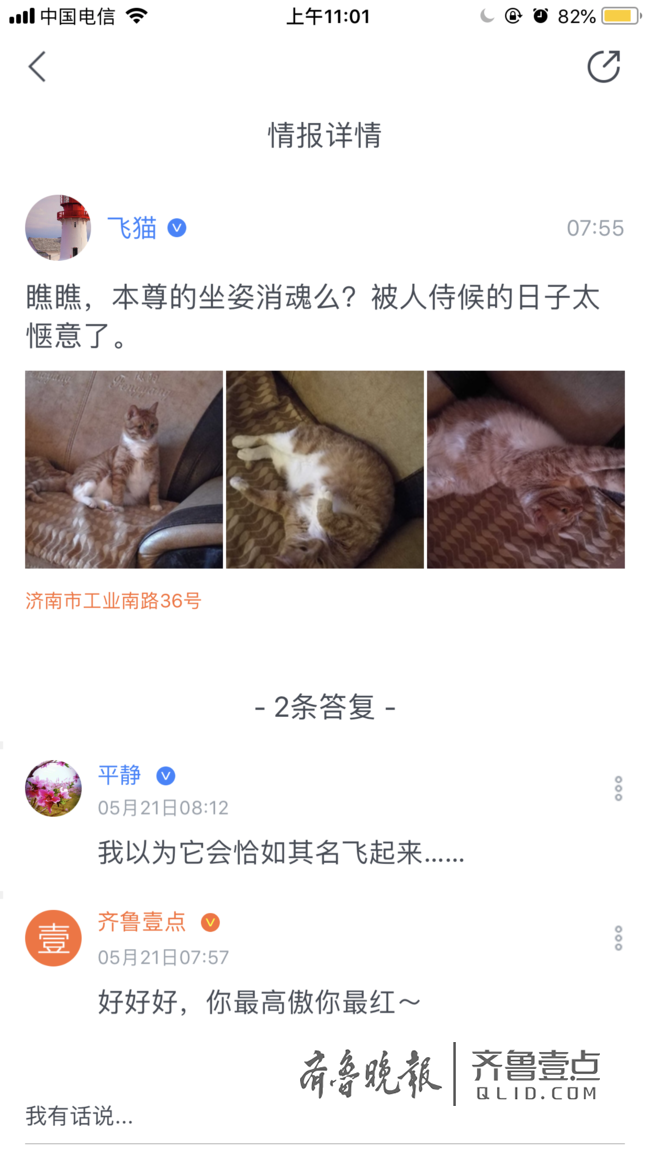This screenshot has width=650, height=1156.
Task: View the first cat photo sitting upright
Action: 124,469
